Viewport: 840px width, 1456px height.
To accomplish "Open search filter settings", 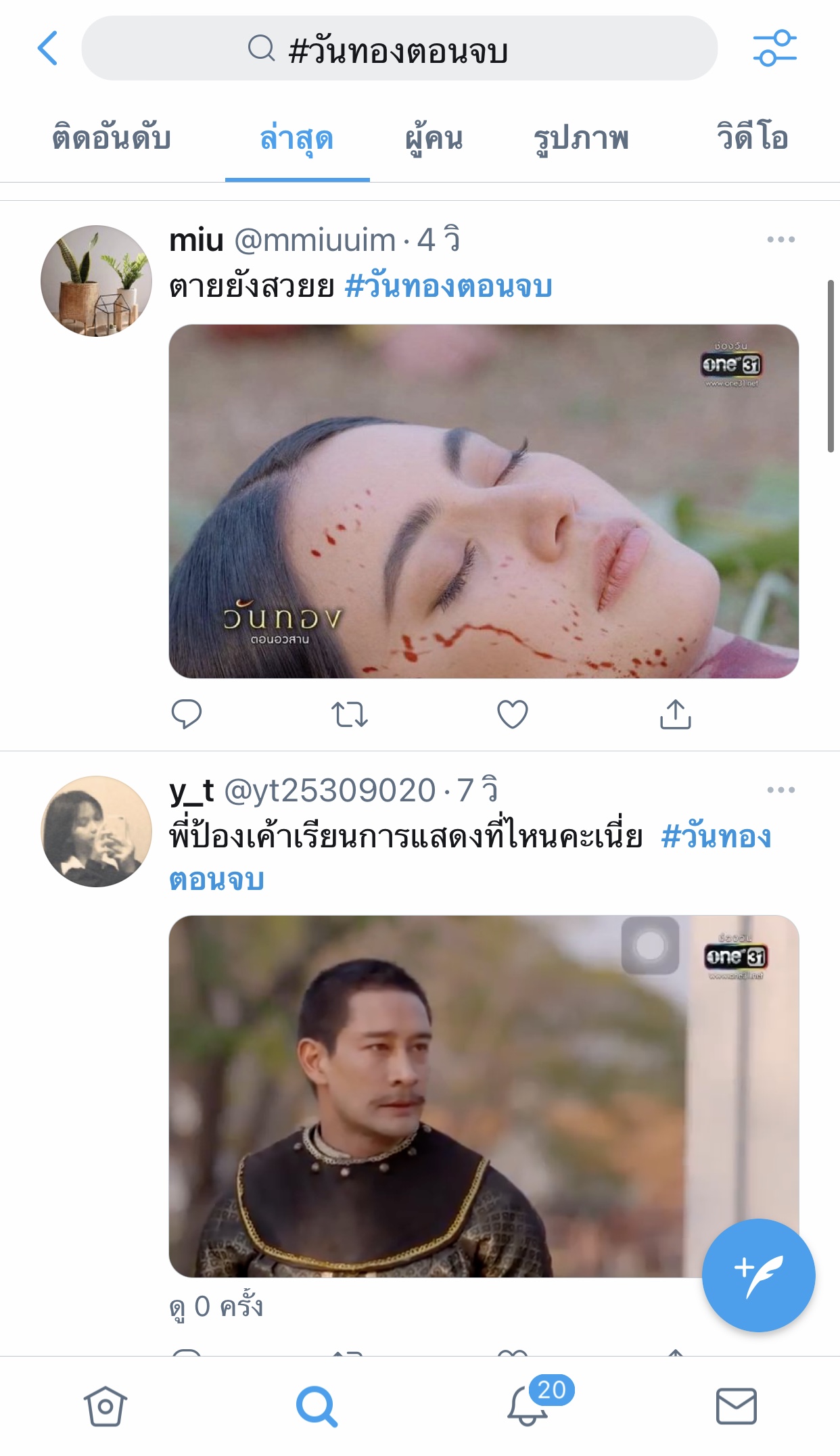I will 774,49.
